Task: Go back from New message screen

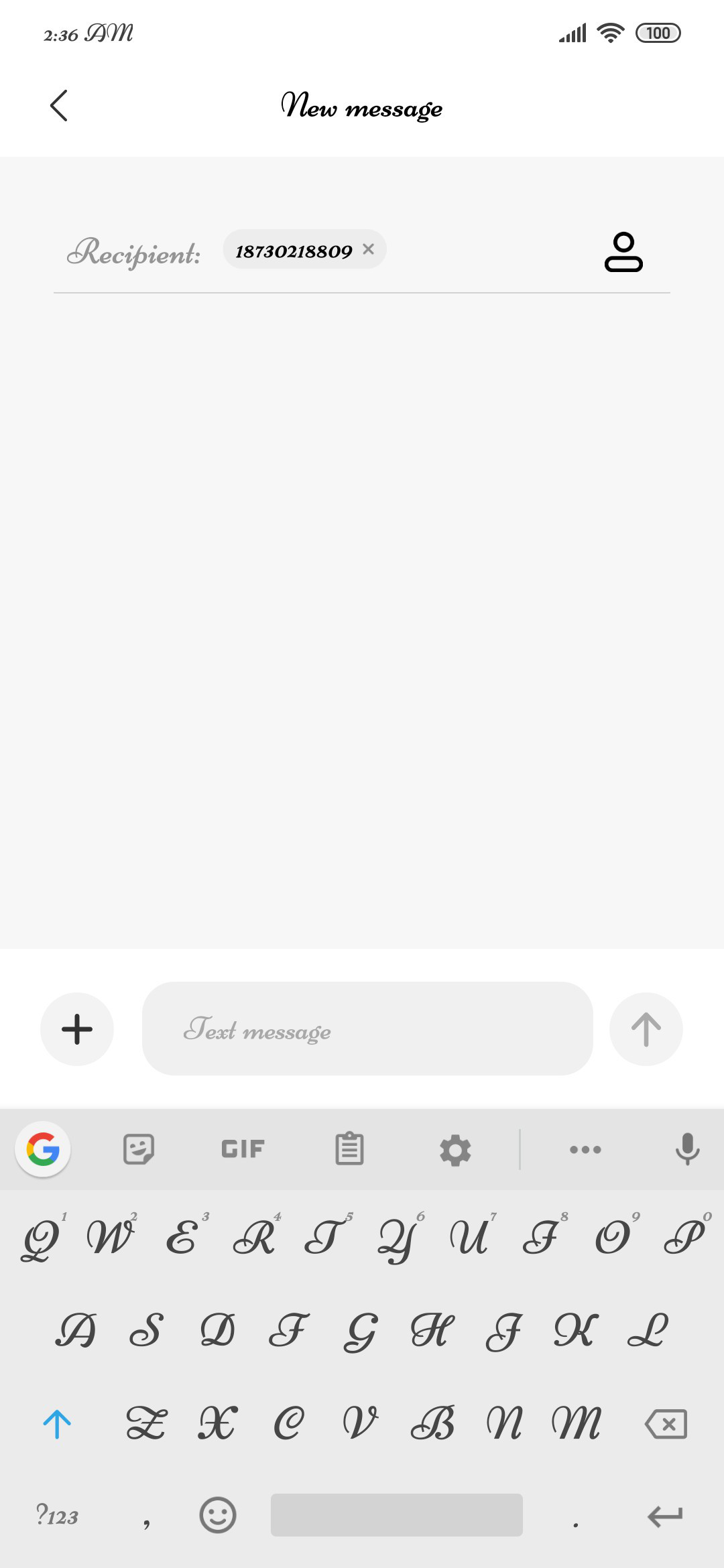Action: point(59,106)
